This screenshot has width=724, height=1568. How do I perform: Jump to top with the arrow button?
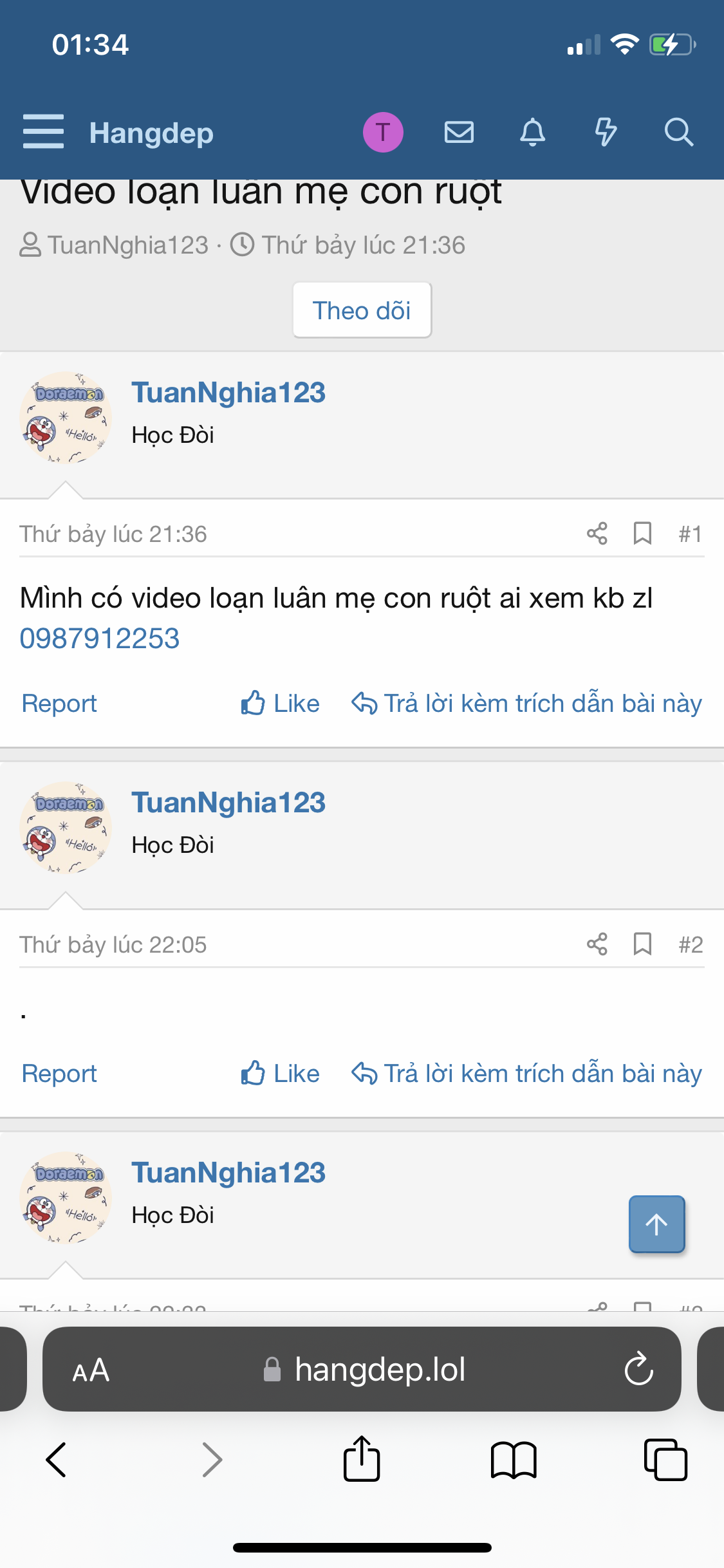click(x=657, y=1224)
